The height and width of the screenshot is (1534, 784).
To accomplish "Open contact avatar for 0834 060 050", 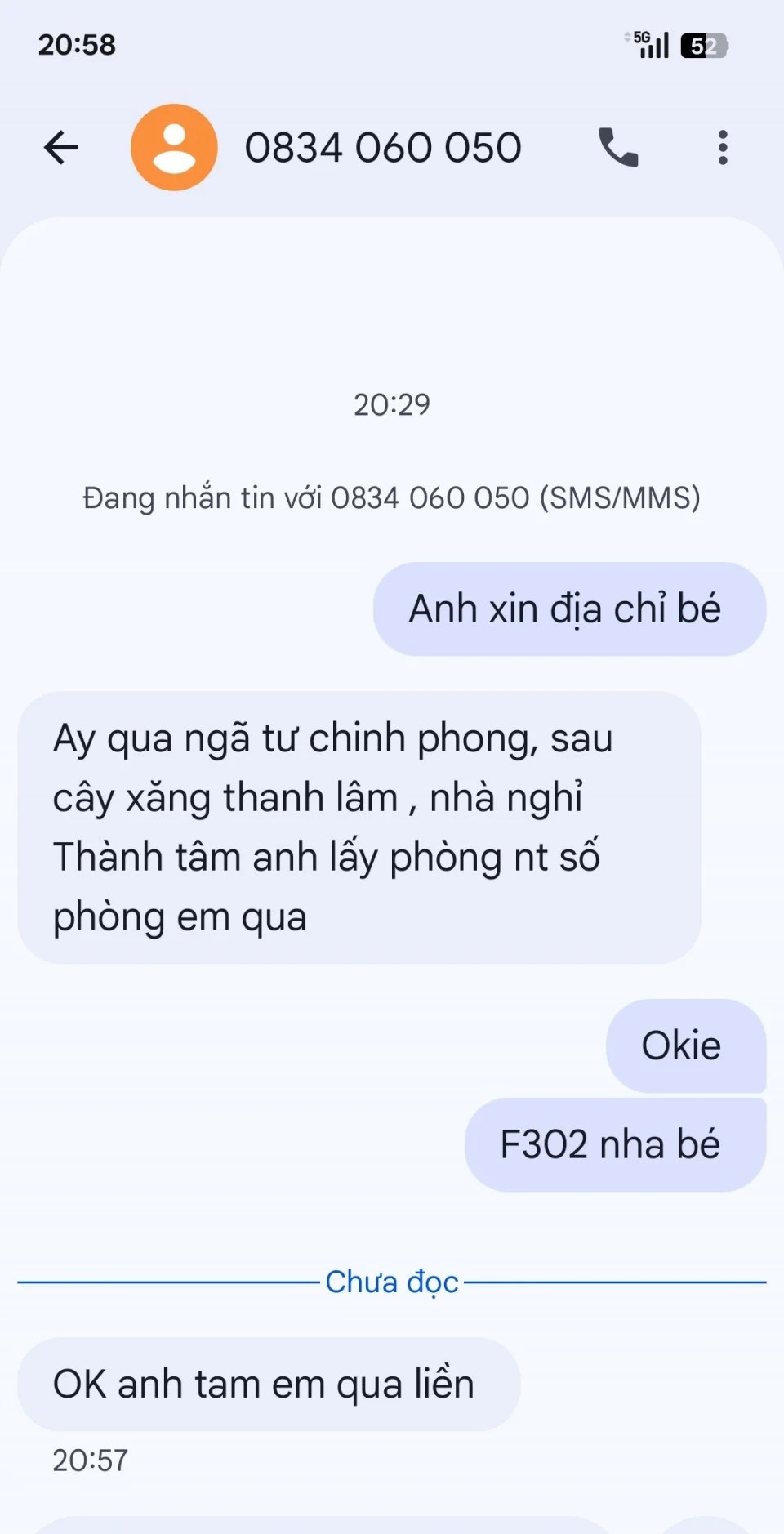I will tap(174, 148).
